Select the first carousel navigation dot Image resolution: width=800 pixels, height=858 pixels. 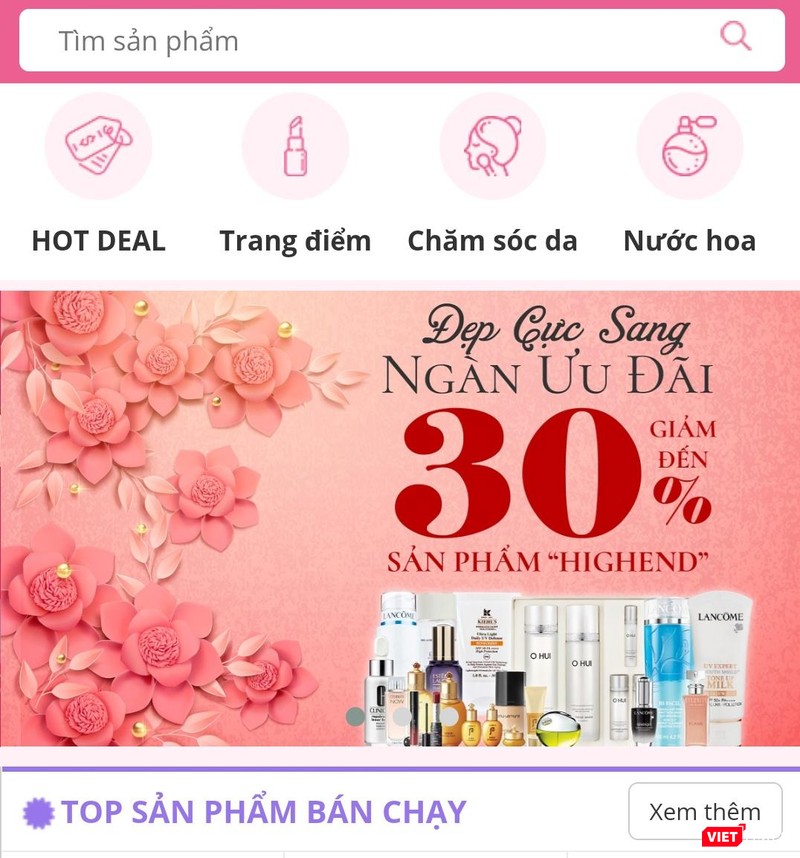pyautogui.click(x=352, y=717)
